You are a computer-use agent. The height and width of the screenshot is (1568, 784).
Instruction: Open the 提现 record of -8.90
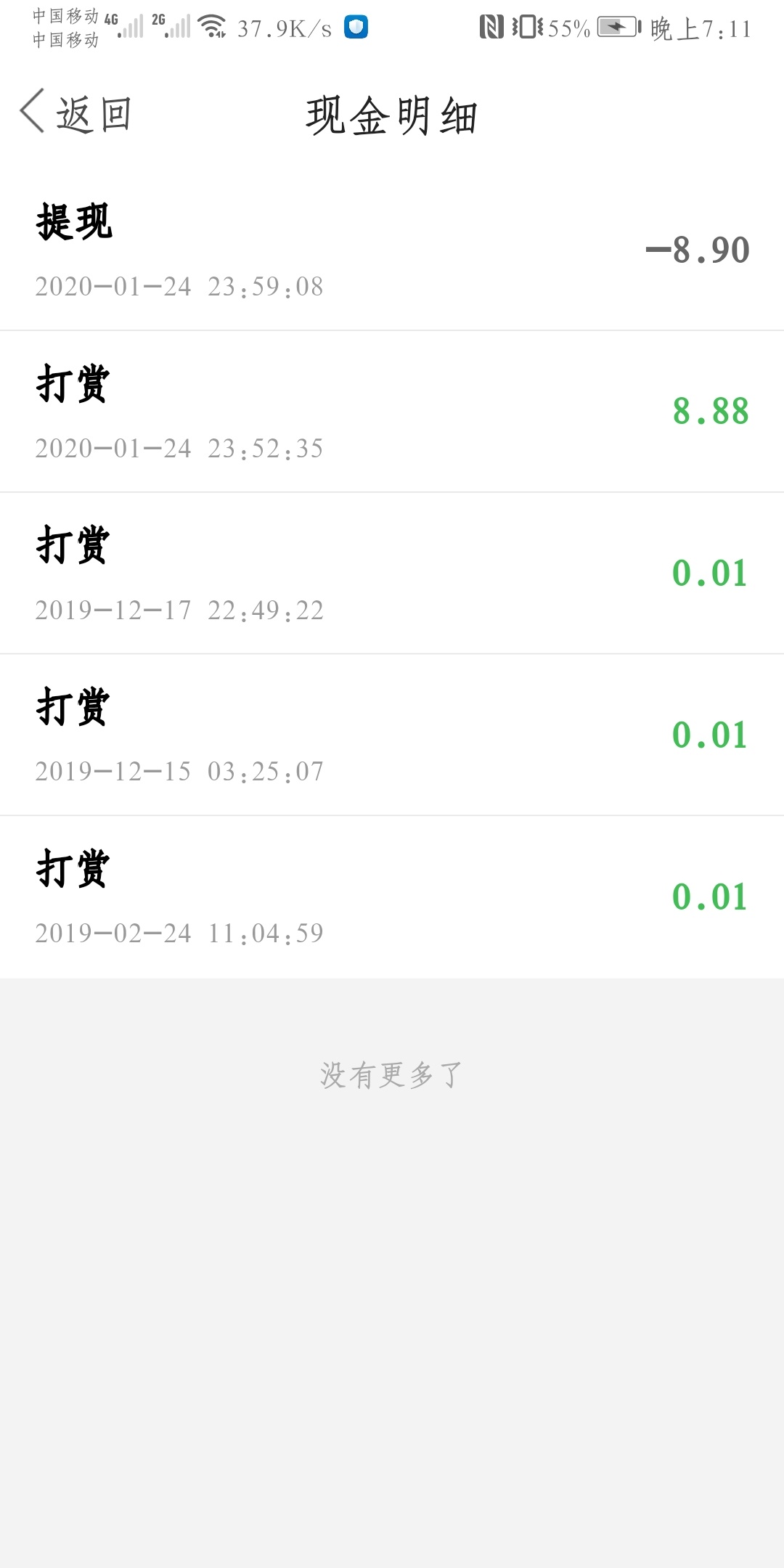tap(392, 250)
